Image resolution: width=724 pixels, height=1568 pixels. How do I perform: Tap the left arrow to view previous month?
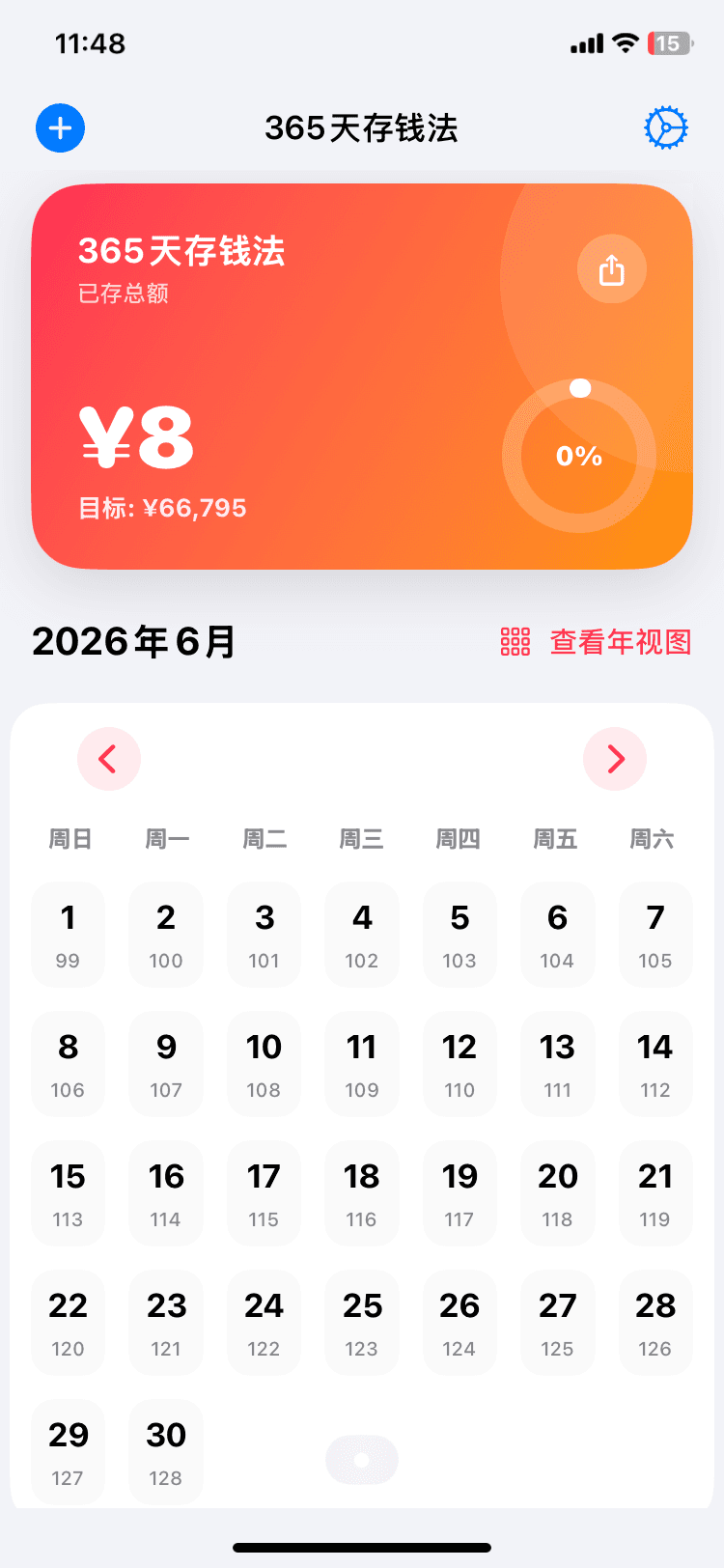pos(108,759)
